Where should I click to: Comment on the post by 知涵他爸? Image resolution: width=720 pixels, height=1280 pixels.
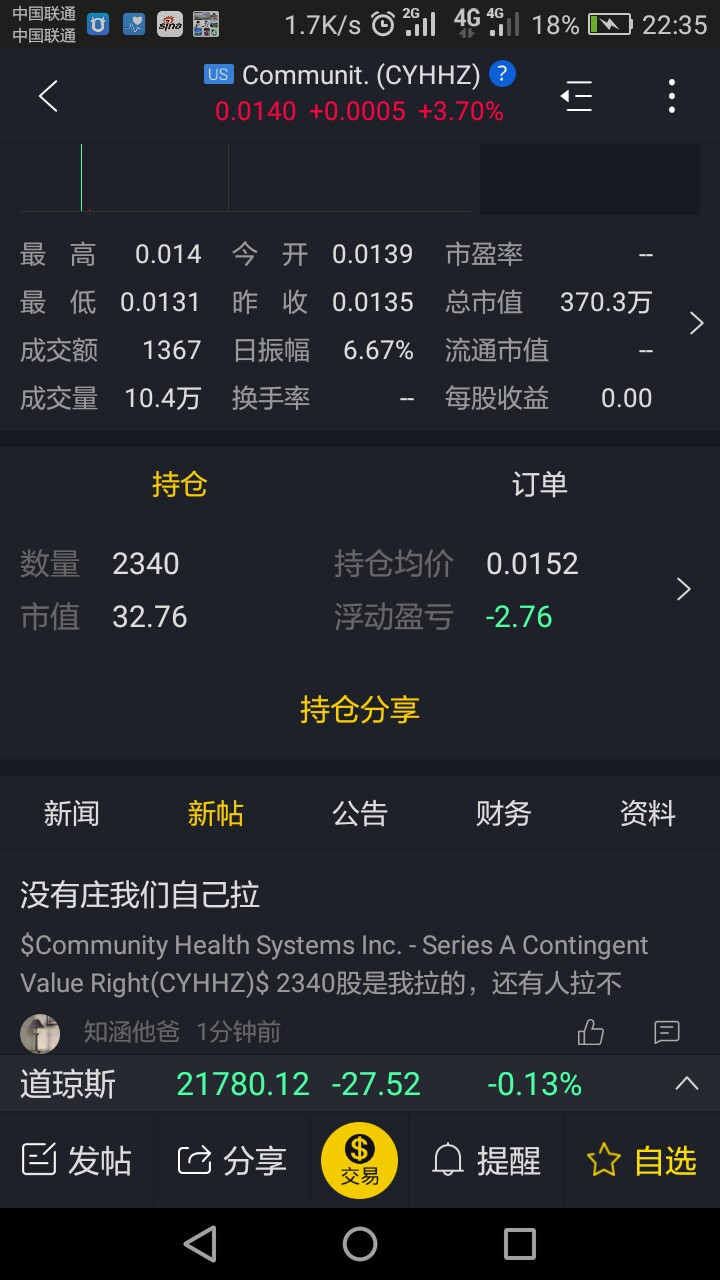pyautogui.click(x=667, y=1032)
